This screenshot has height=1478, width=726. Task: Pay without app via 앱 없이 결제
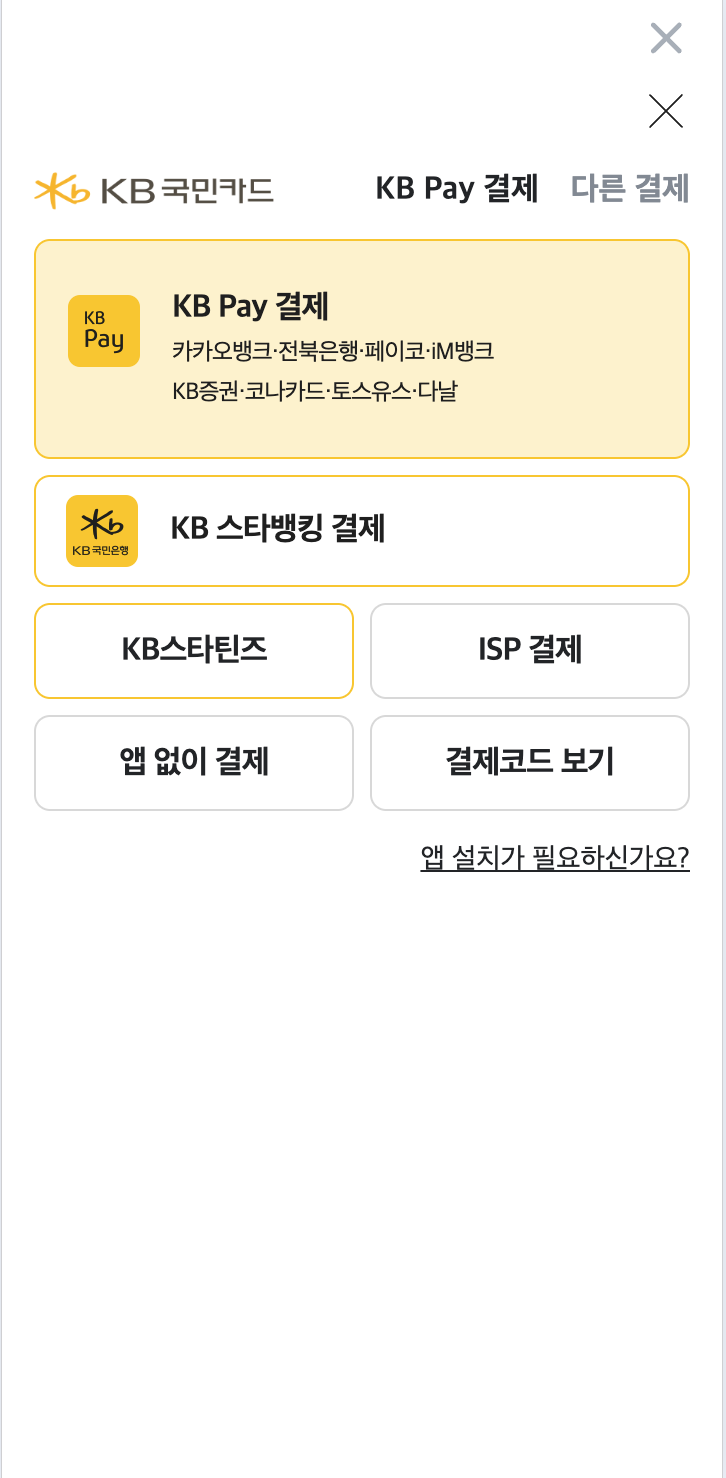(x=194, y=763)
